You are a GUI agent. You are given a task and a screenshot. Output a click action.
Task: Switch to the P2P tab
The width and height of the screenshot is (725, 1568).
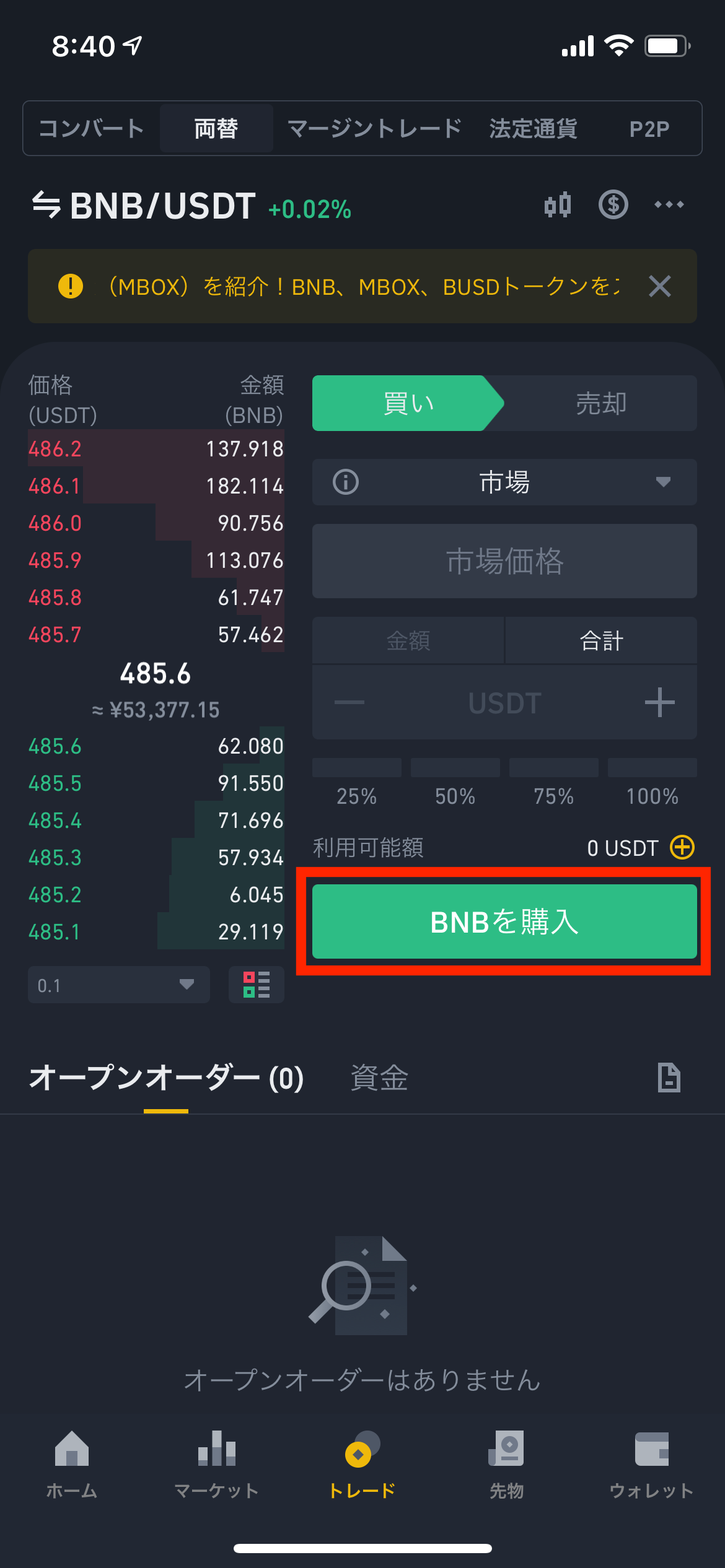(x=649, y=129)
